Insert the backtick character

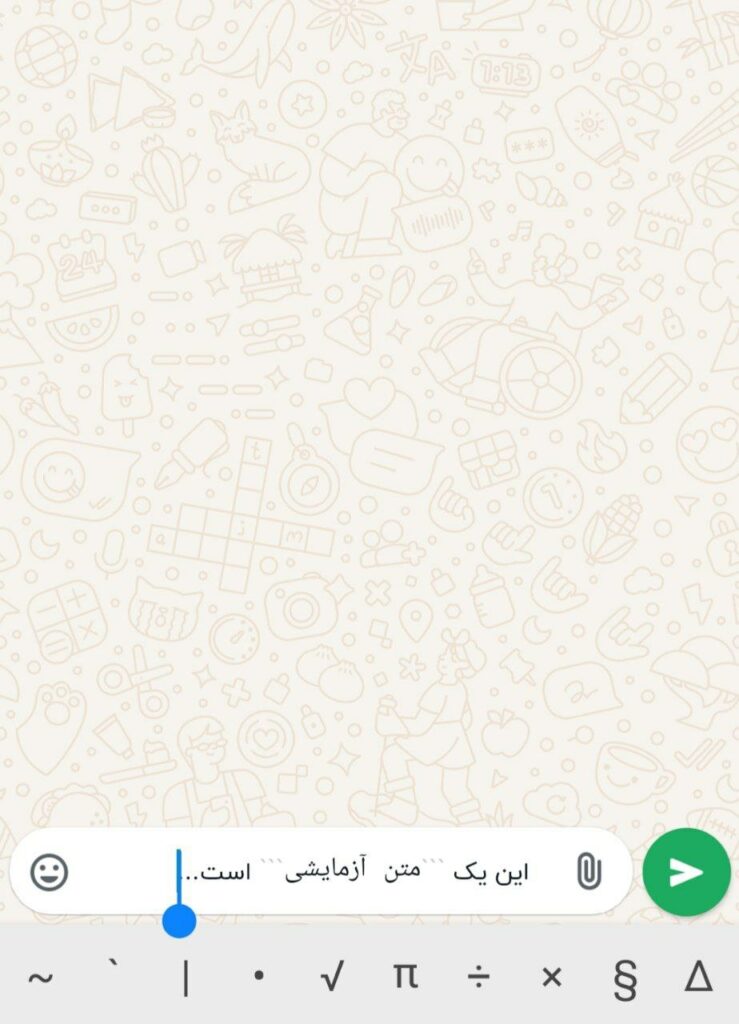(x=114, y=971)
